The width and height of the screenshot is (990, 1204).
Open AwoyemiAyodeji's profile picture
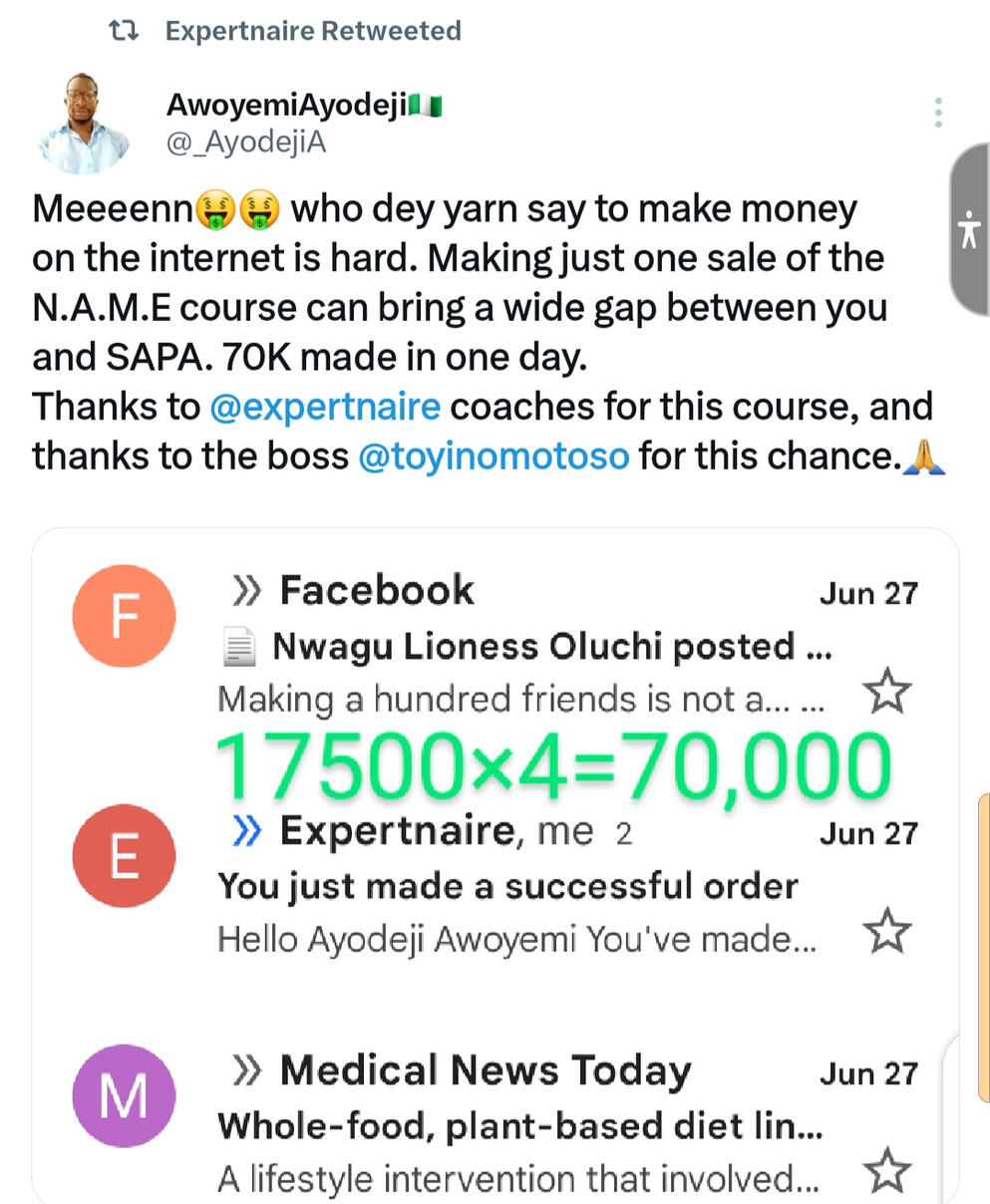coord(85,124)
